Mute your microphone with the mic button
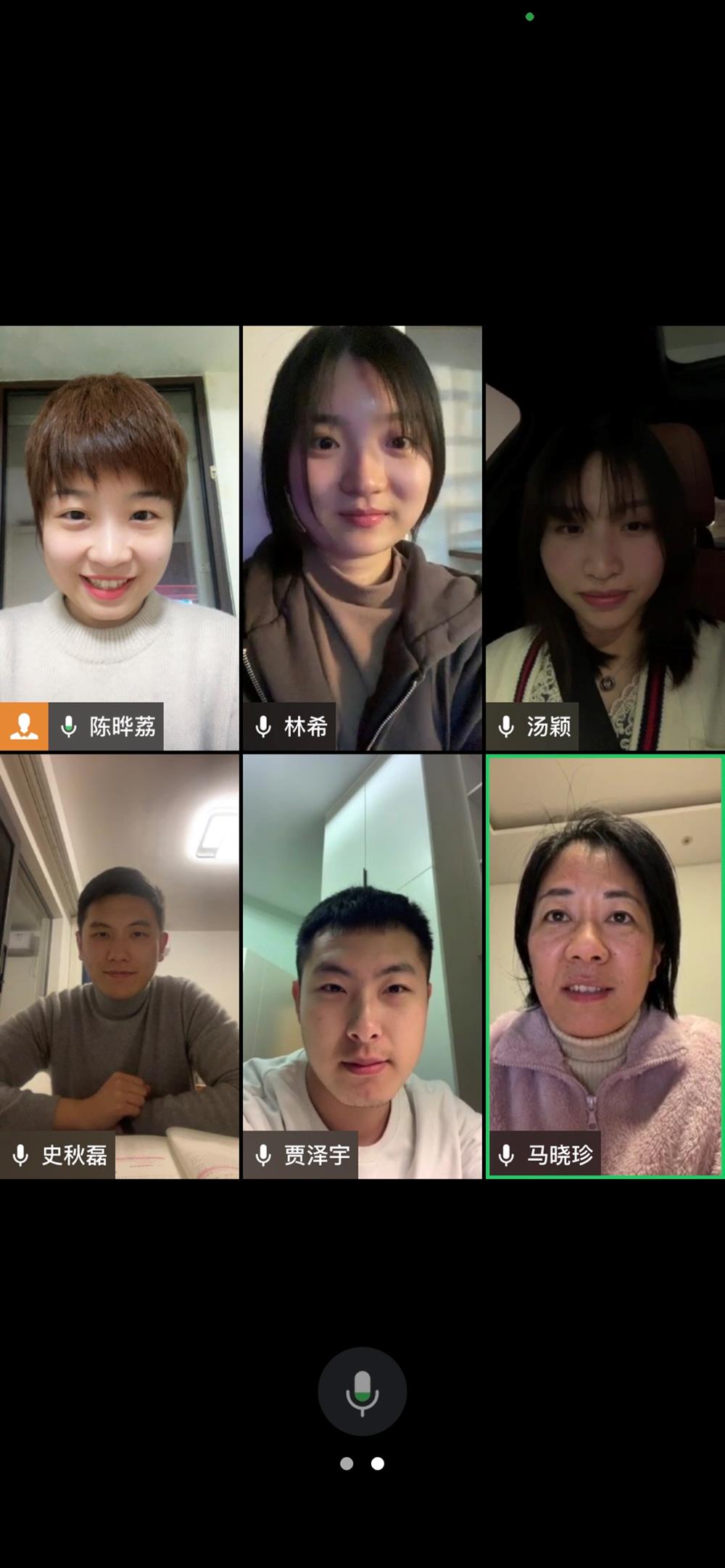The width and height of the screenshot is (725, 1568). pyautogui.click(x=362, y=1391)
